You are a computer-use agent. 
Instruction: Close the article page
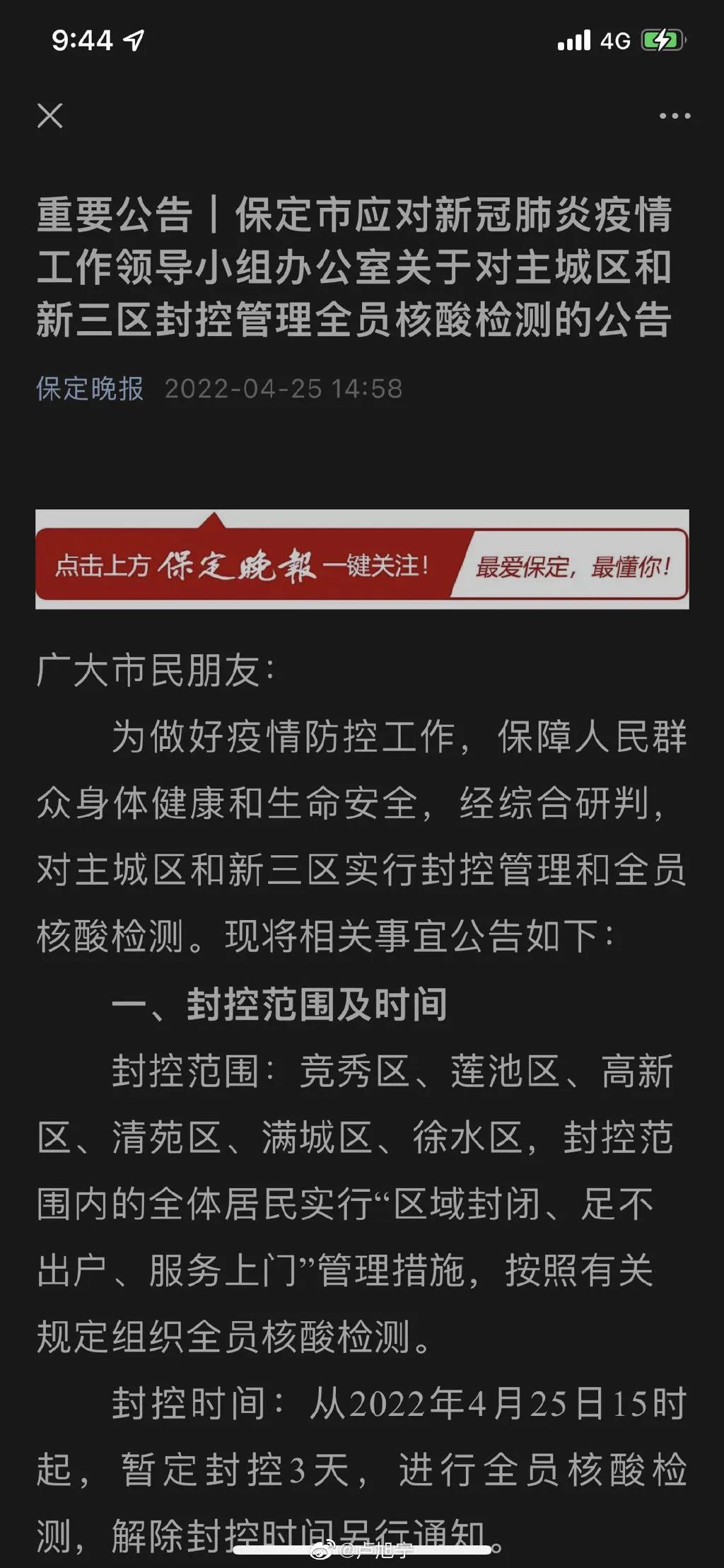(x=49, y=115)
